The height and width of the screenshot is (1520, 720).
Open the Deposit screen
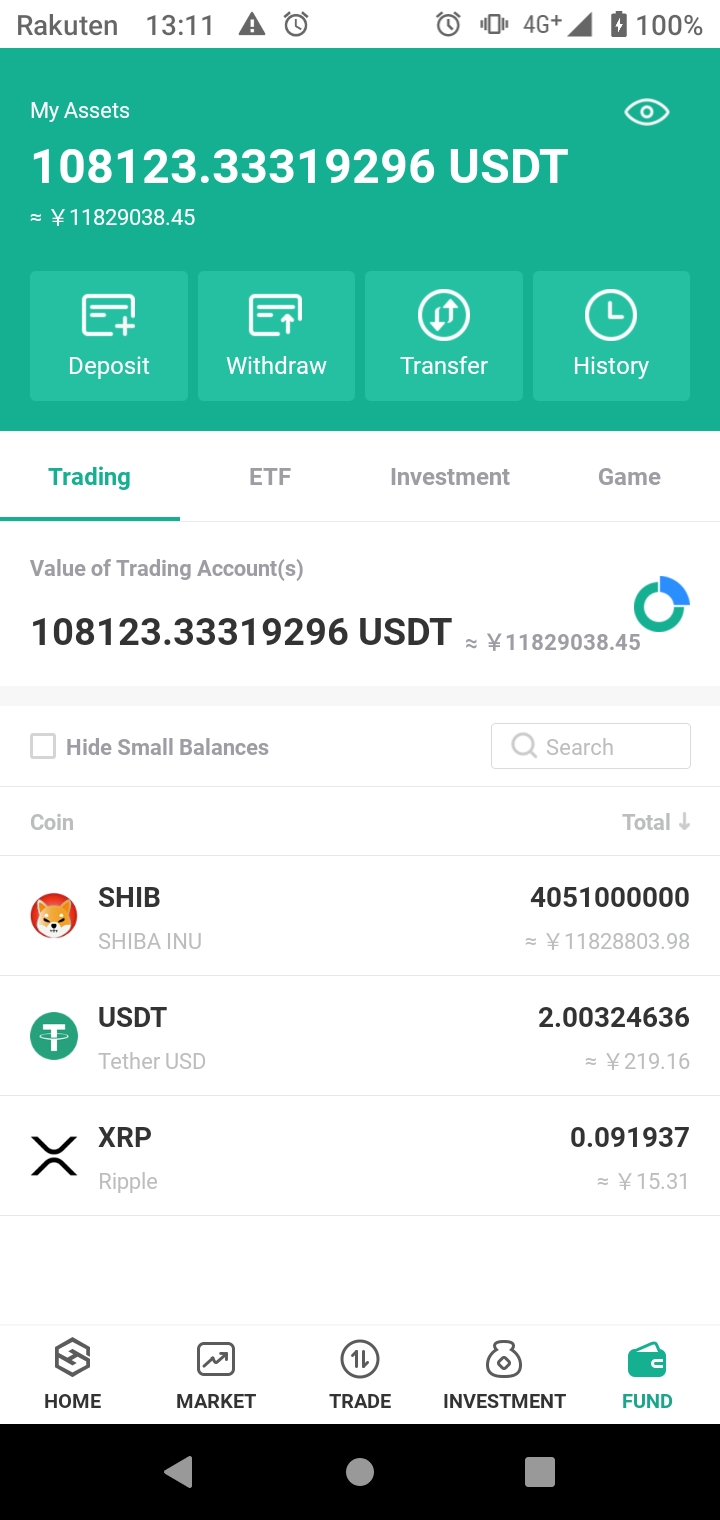coord(109,336)
